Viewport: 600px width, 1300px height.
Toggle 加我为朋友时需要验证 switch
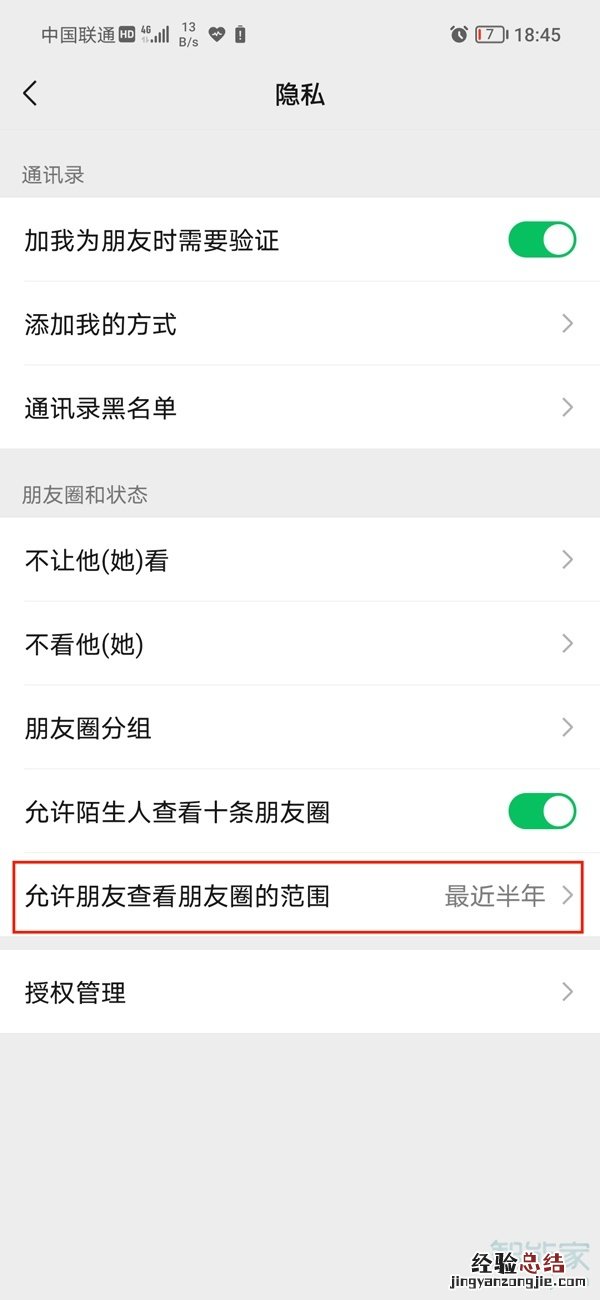[x=542, y=240]
